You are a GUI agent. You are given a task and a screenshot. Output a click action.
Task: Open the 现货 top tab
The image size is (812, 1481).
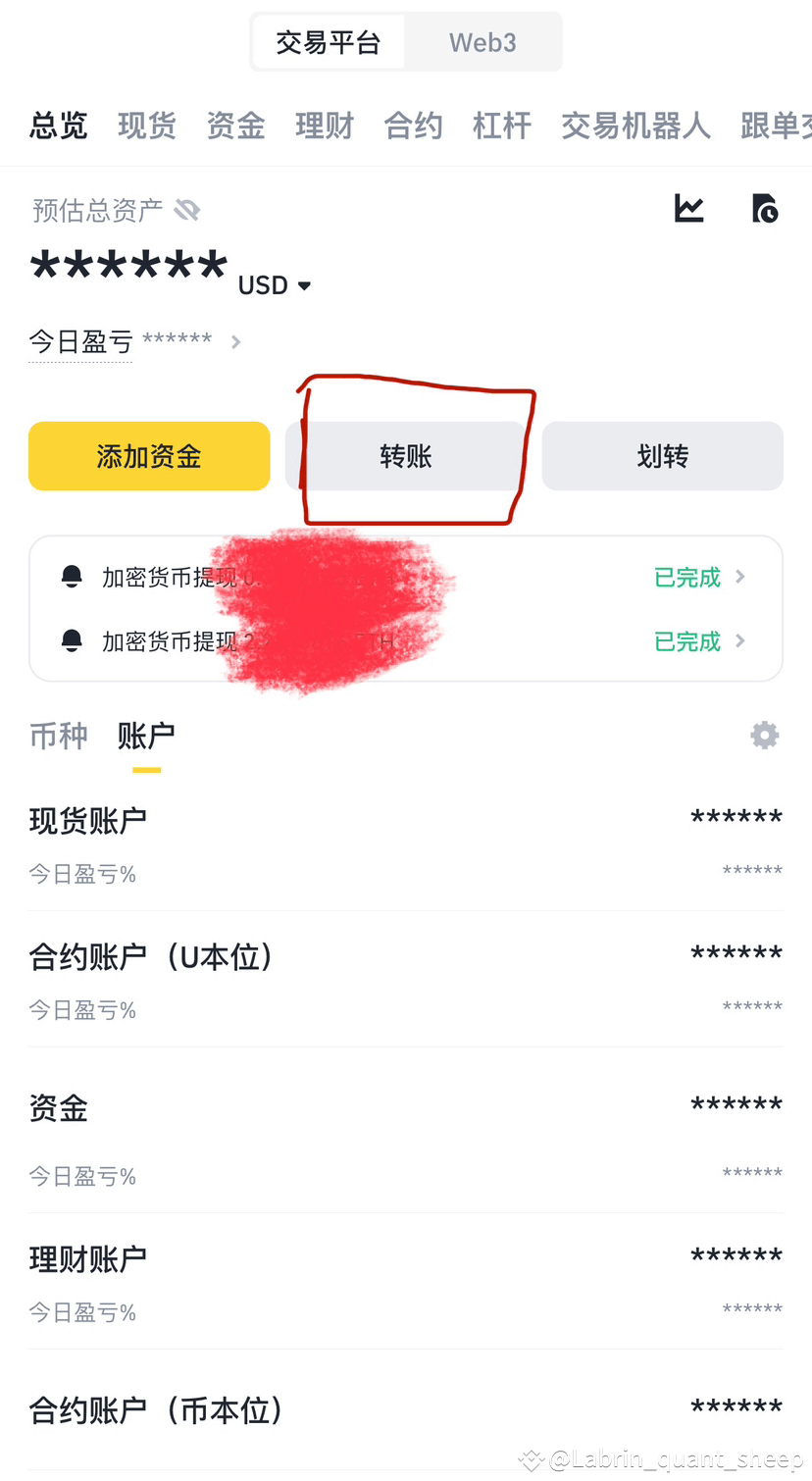tap(147, 126)
